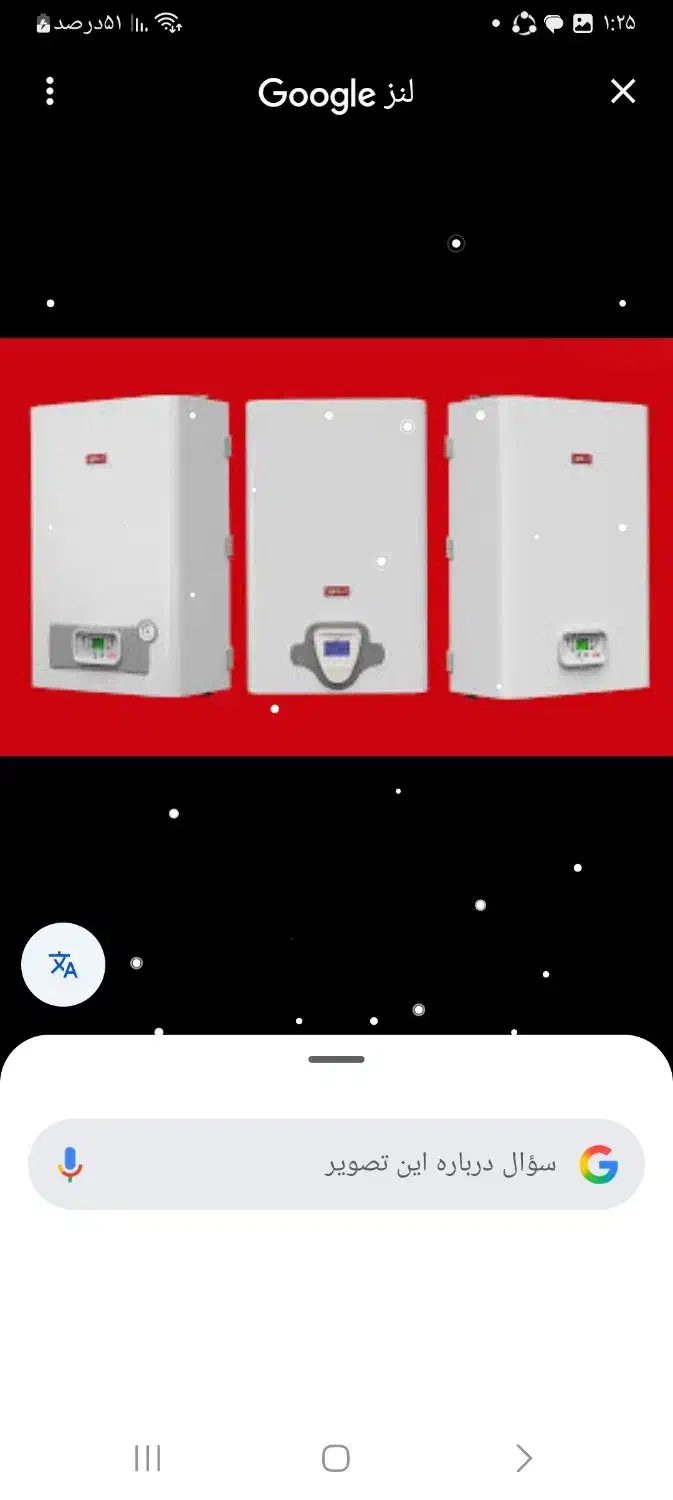Open recent apps
The image size is (673, 1500).
[x=147, y=1458]
